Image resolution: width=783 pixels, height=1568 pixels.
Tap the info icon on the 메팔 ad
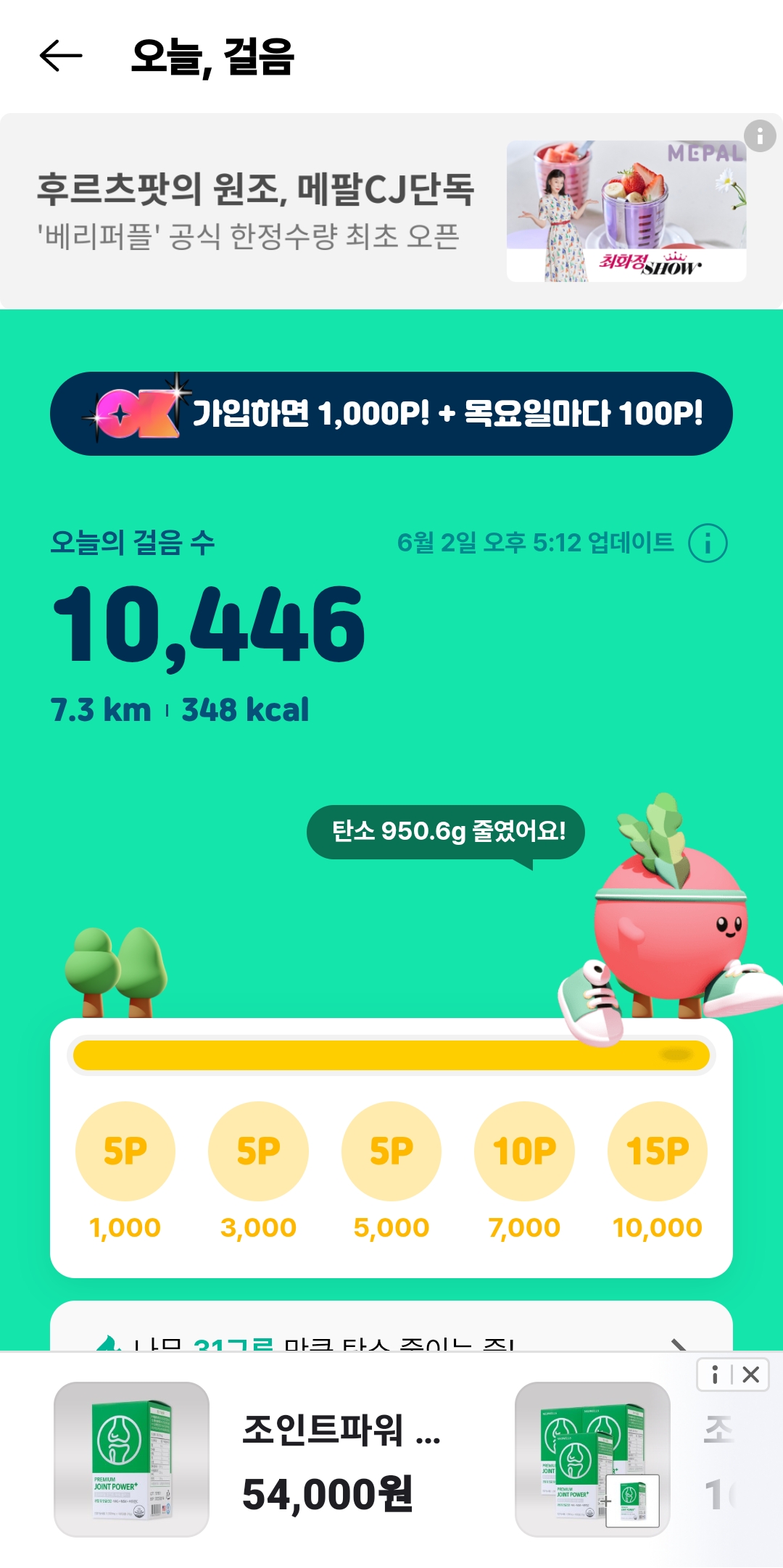[x=760, y=135]
